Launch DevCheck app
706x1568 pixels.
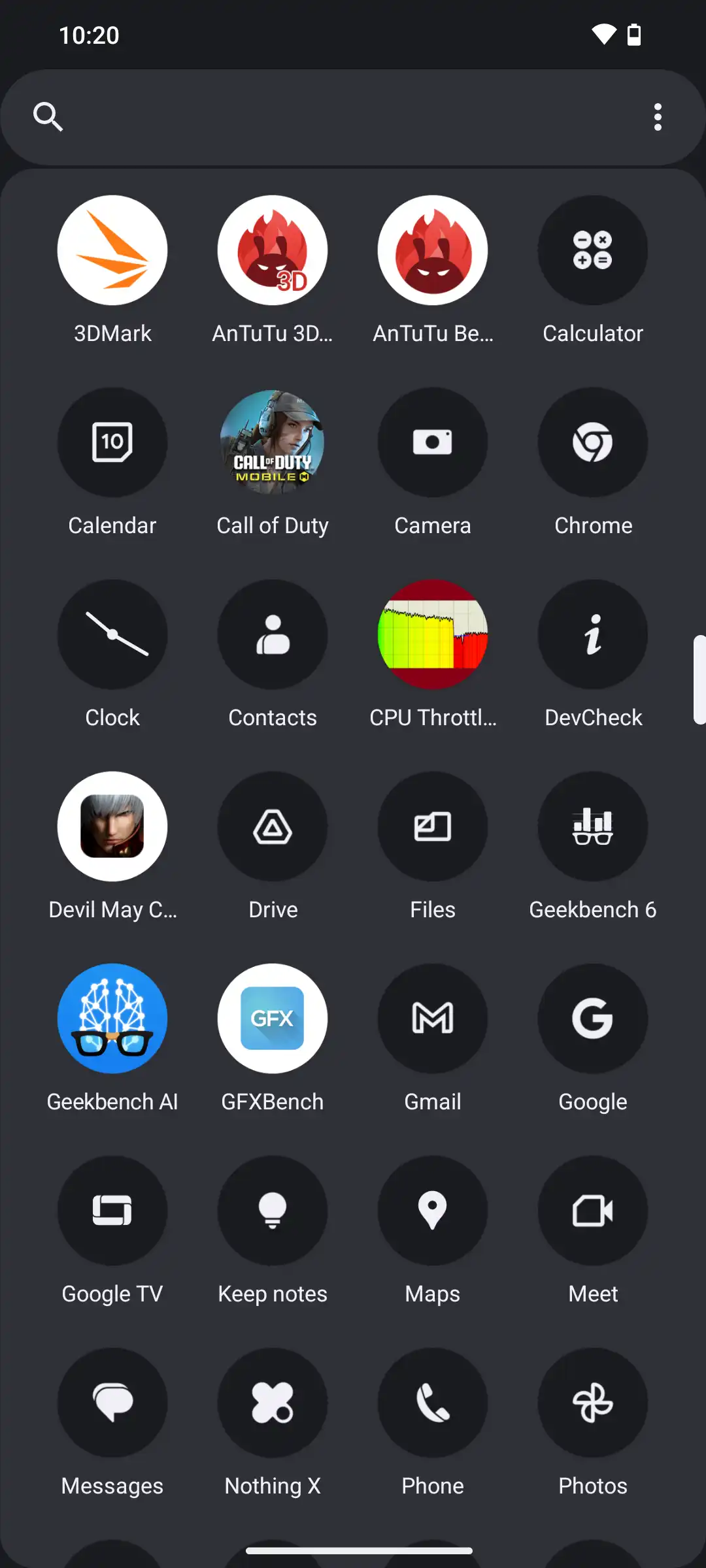(x=593, y=634)
